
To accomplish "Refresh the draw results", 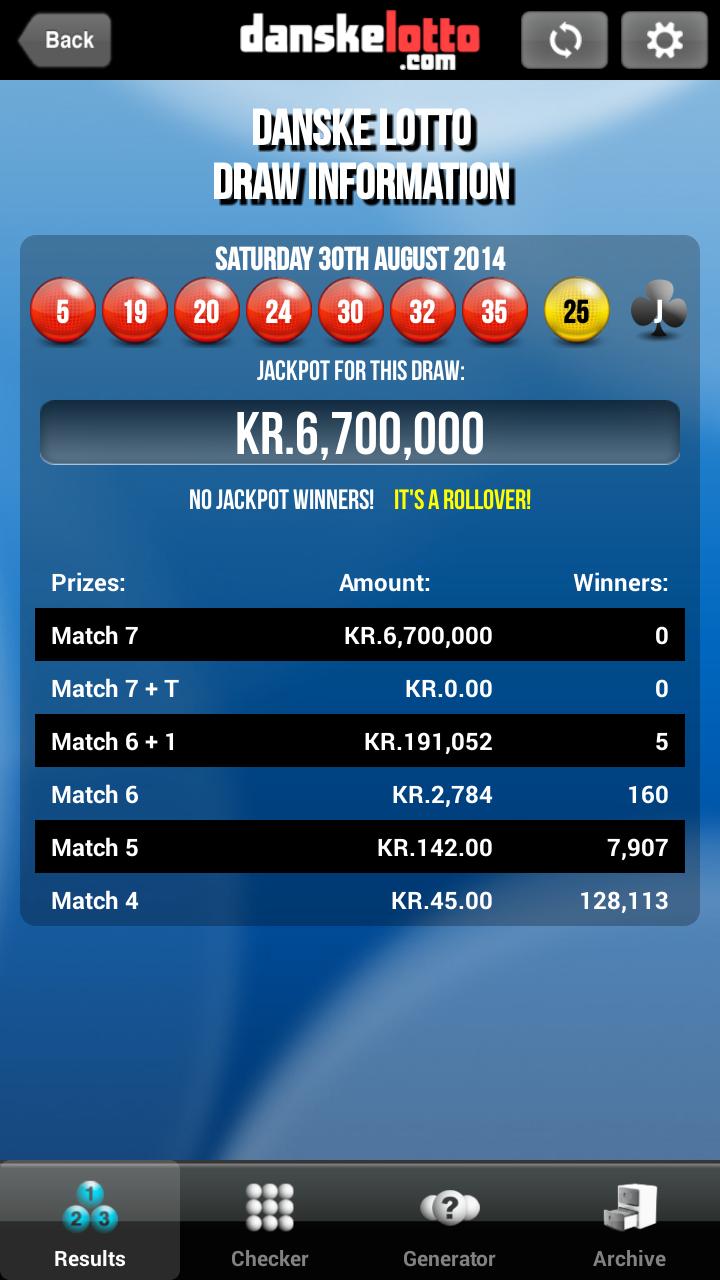I will coord(564,40).
